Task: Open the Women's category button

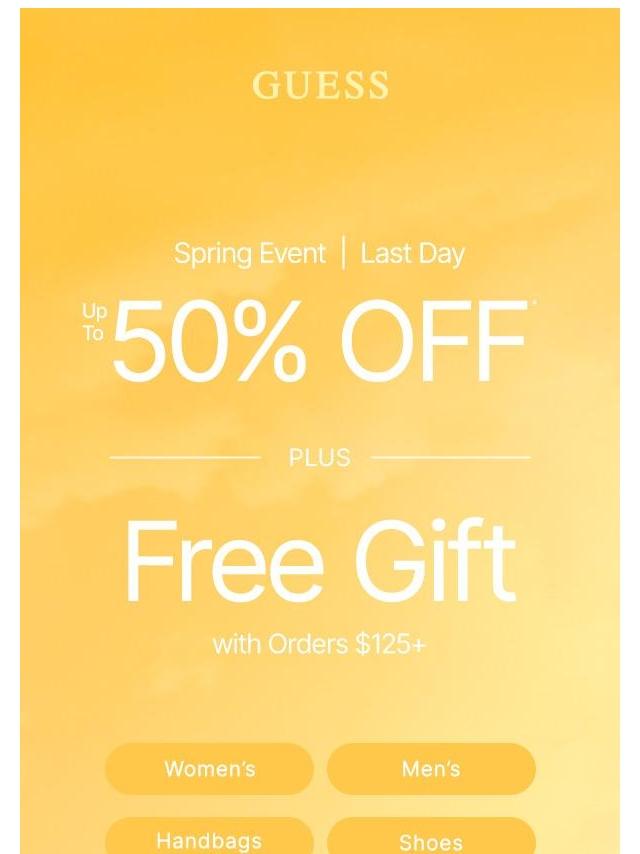Action: [210, 769]
